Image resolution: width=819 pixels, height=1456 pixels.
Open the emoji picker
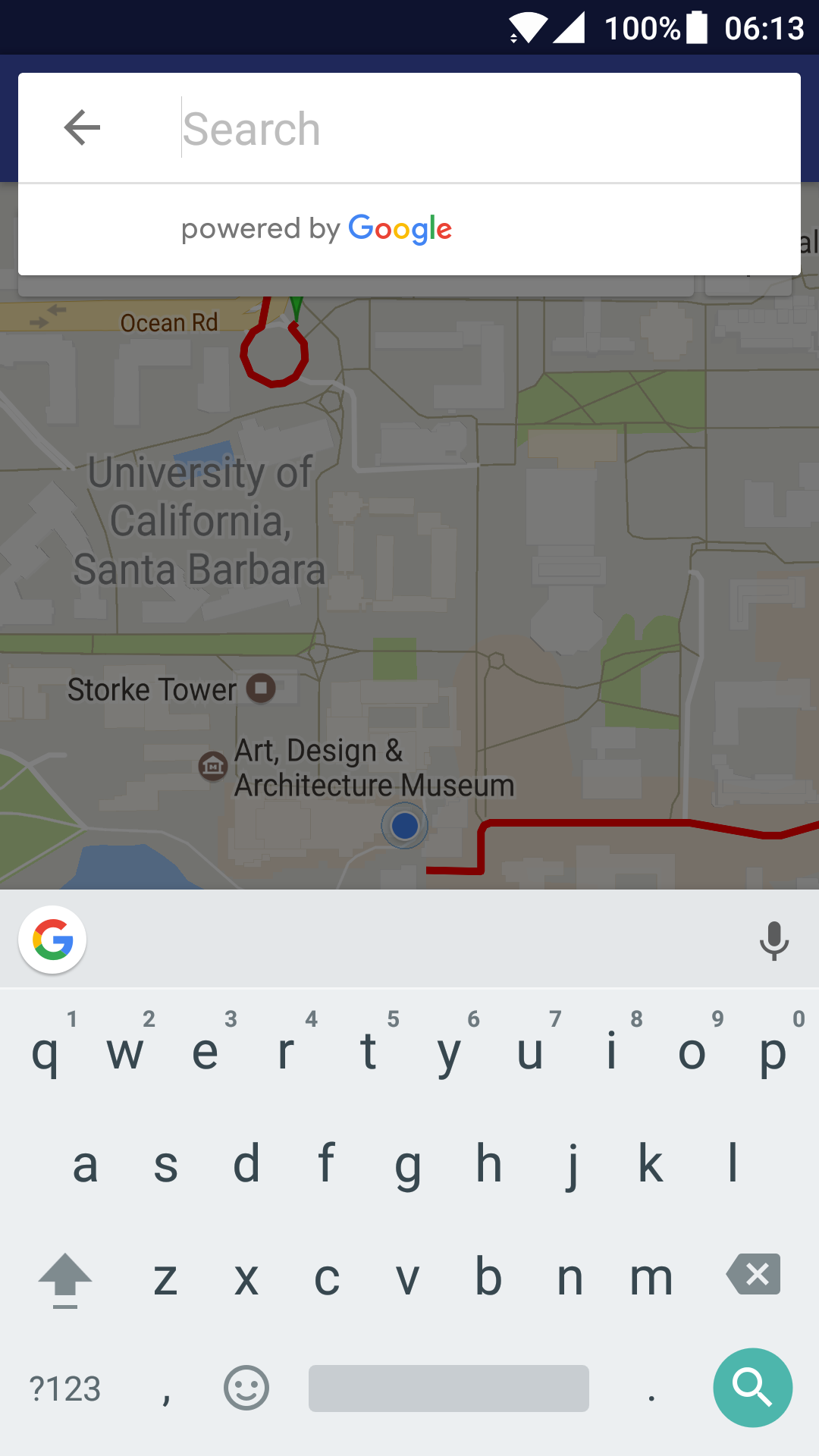tap(246, 1388)
